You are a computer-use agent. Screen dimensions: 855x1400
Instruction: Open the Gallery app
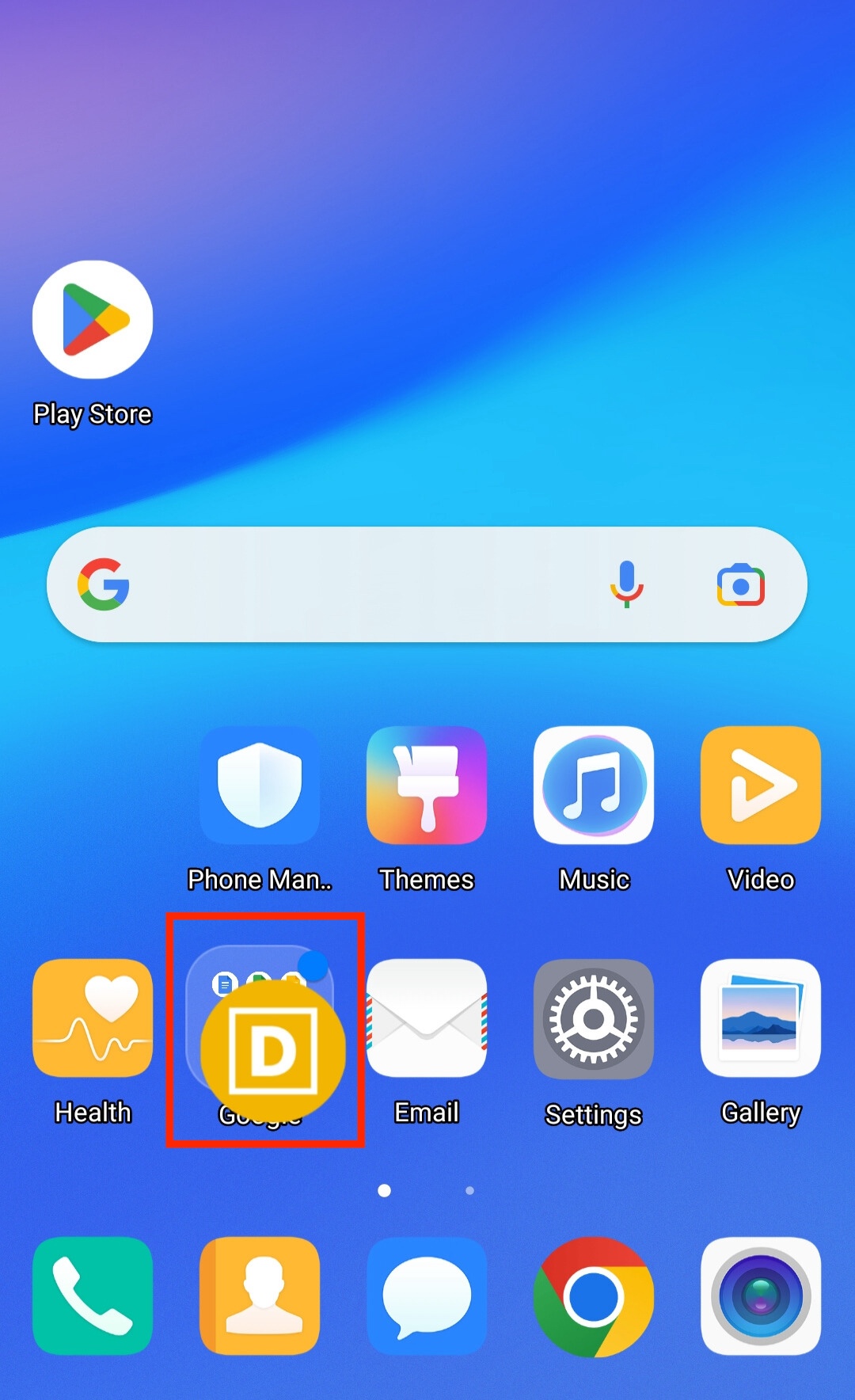coord(761,1018)
